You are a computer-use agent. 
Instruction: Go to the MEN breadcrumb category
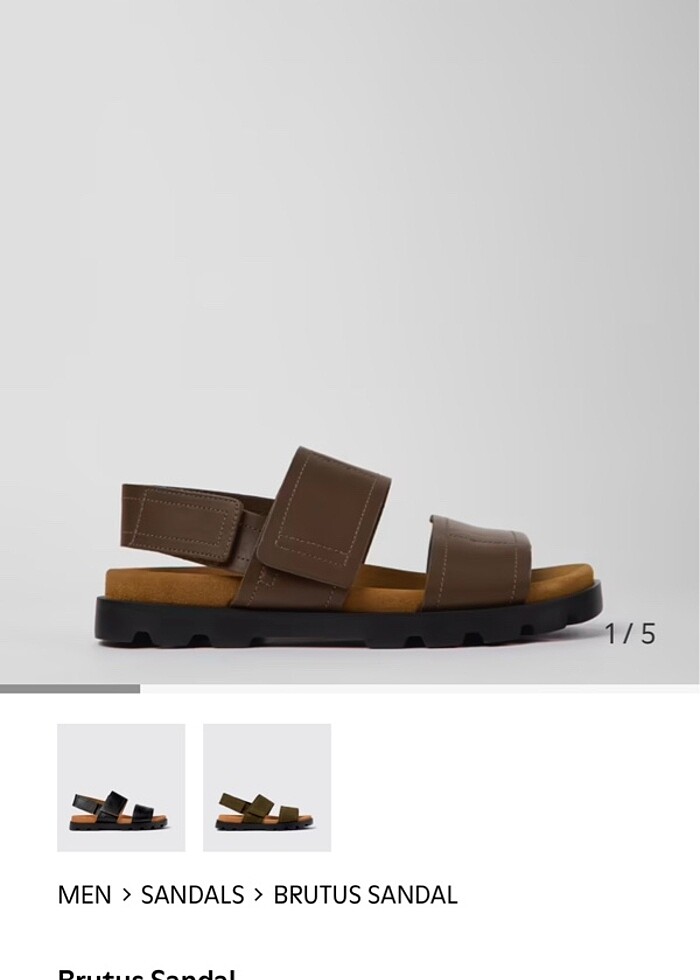84,895
